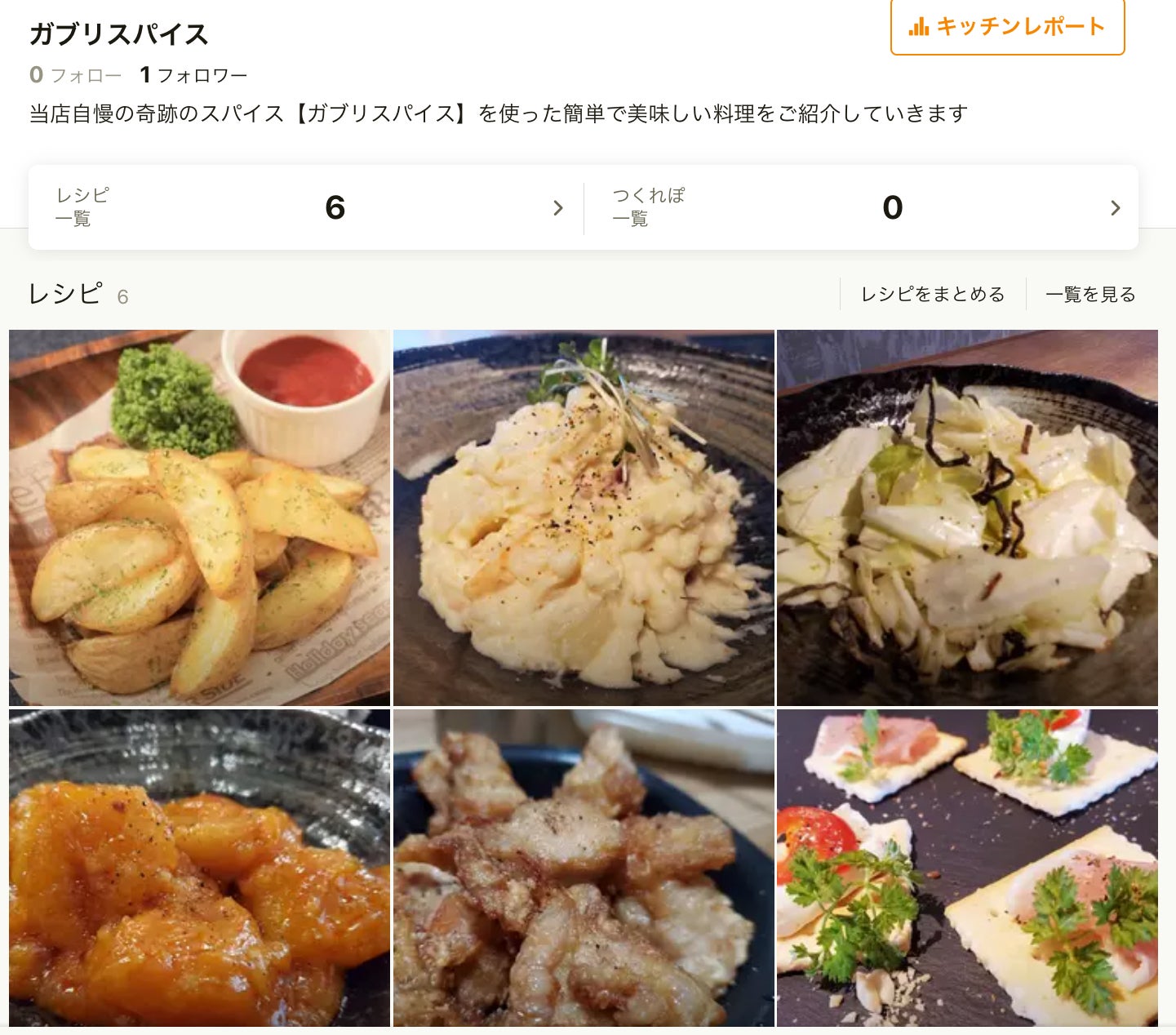
Task: Open the cabbage salad recipe
Action: pos(967,517)
